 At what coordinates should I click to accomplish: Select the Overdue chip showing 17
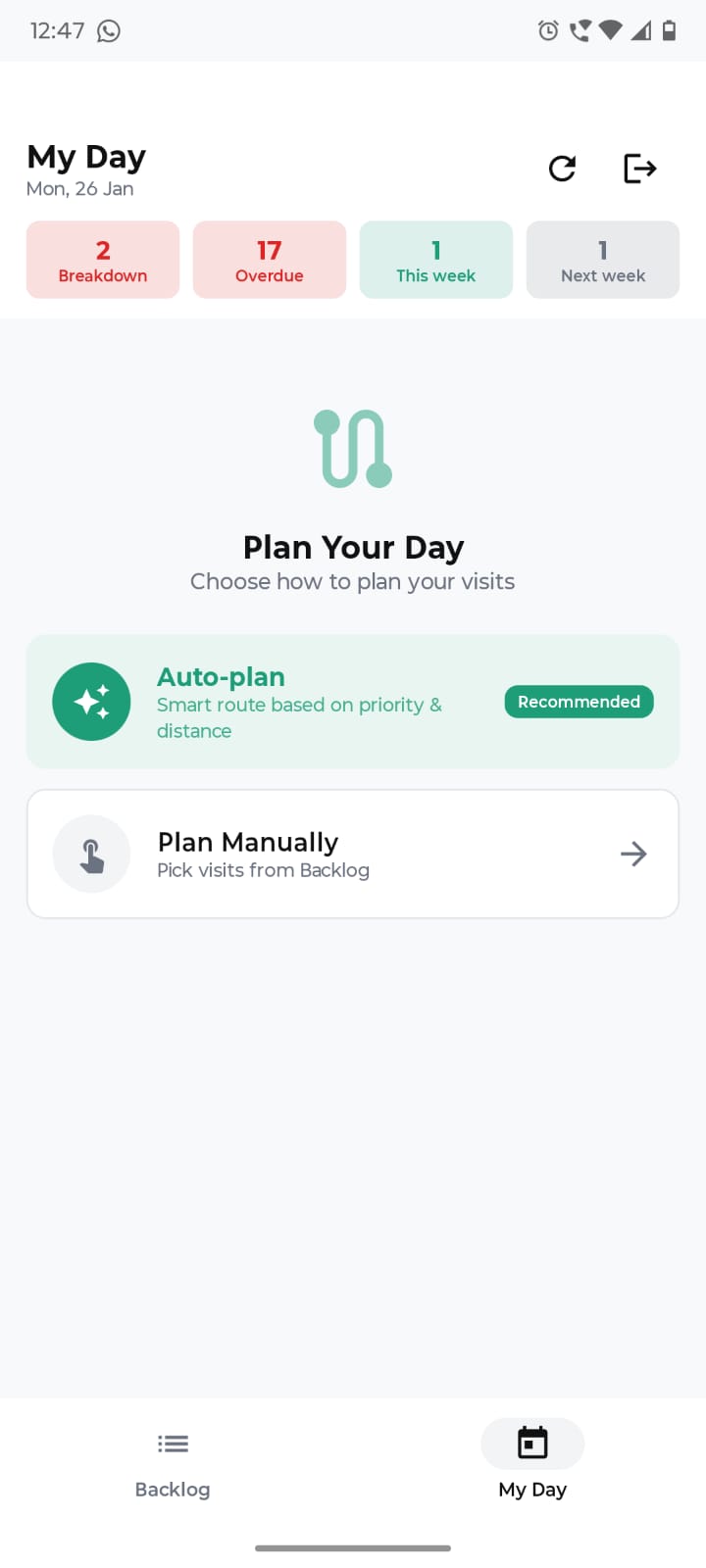pos(270,260)
